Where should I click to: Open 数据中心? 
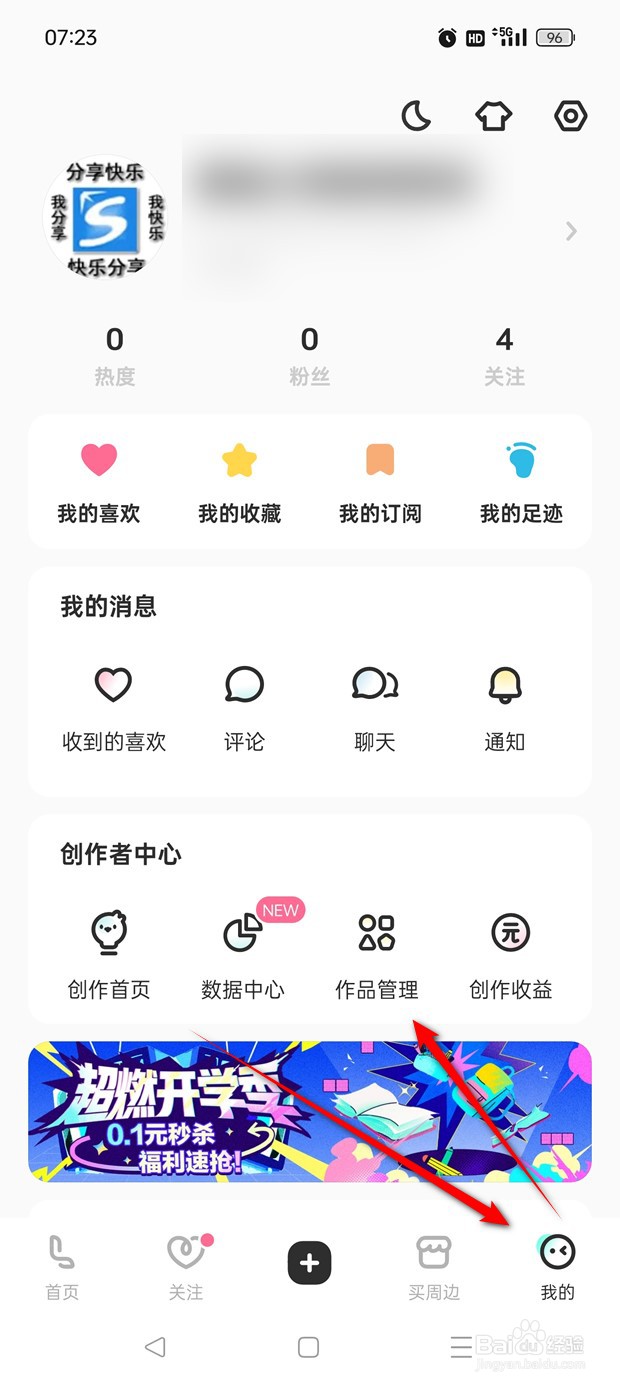243,957
